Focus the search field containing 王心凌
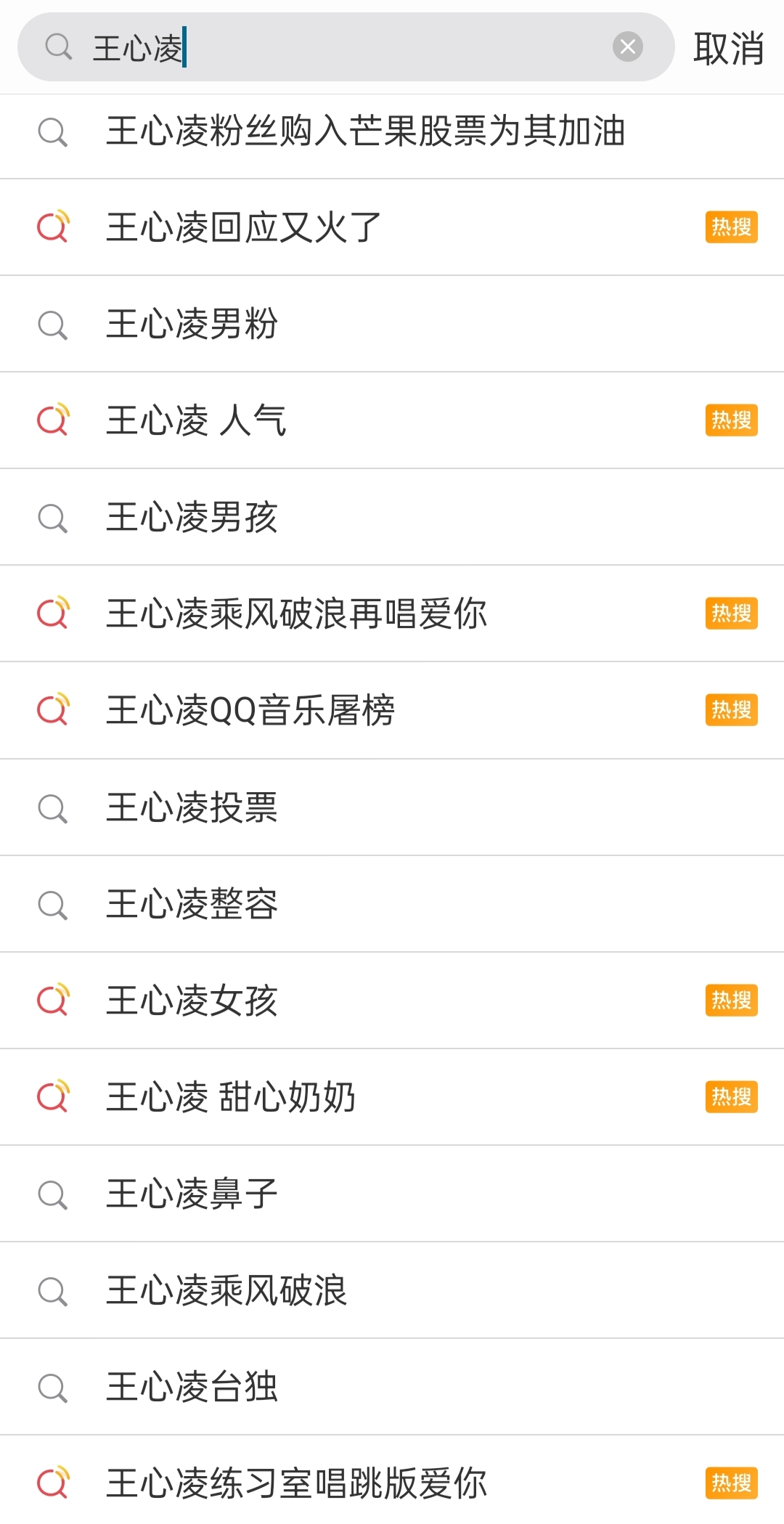The image size is (784, 1524). [x=346, y=47]
